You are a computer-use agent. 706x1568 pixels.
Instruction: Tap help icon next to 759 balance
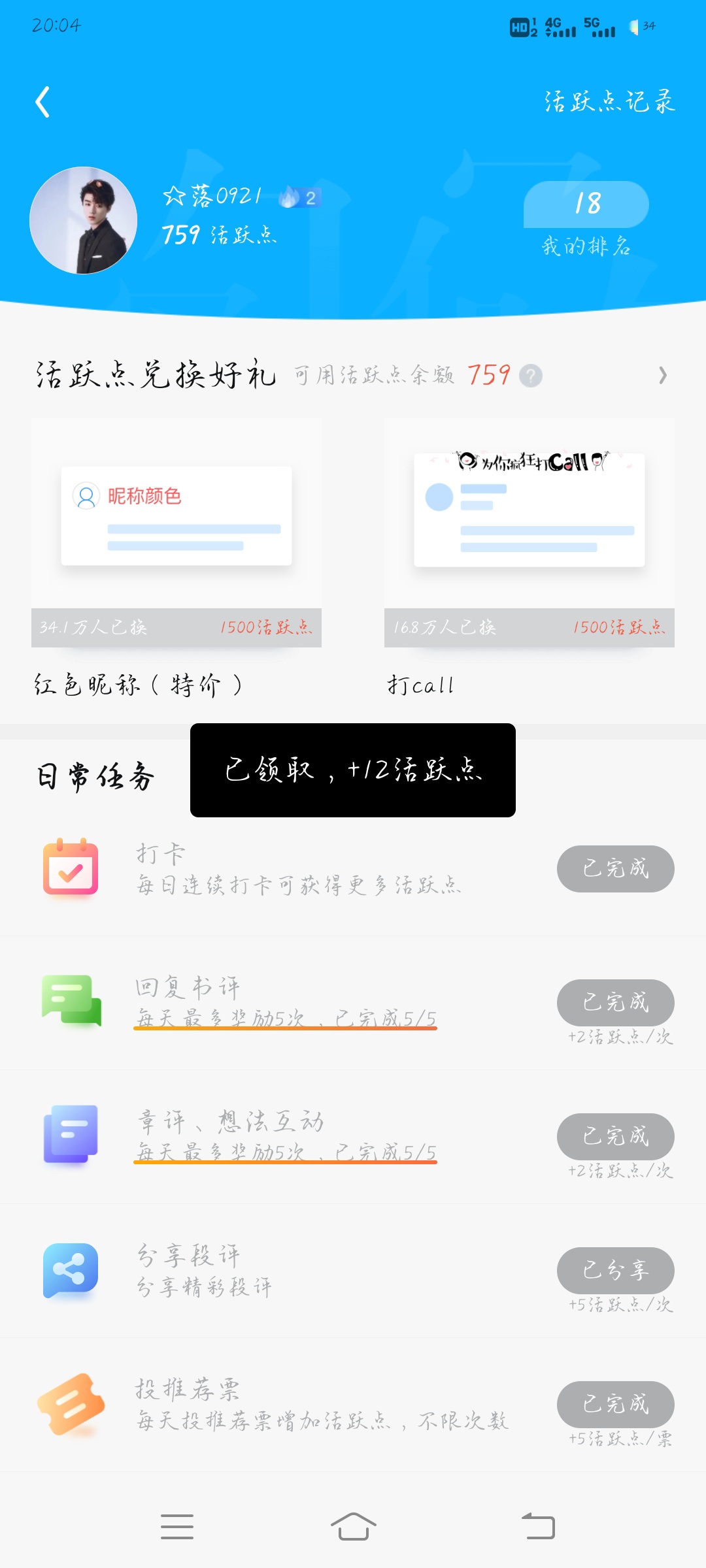tap(531, 376)
